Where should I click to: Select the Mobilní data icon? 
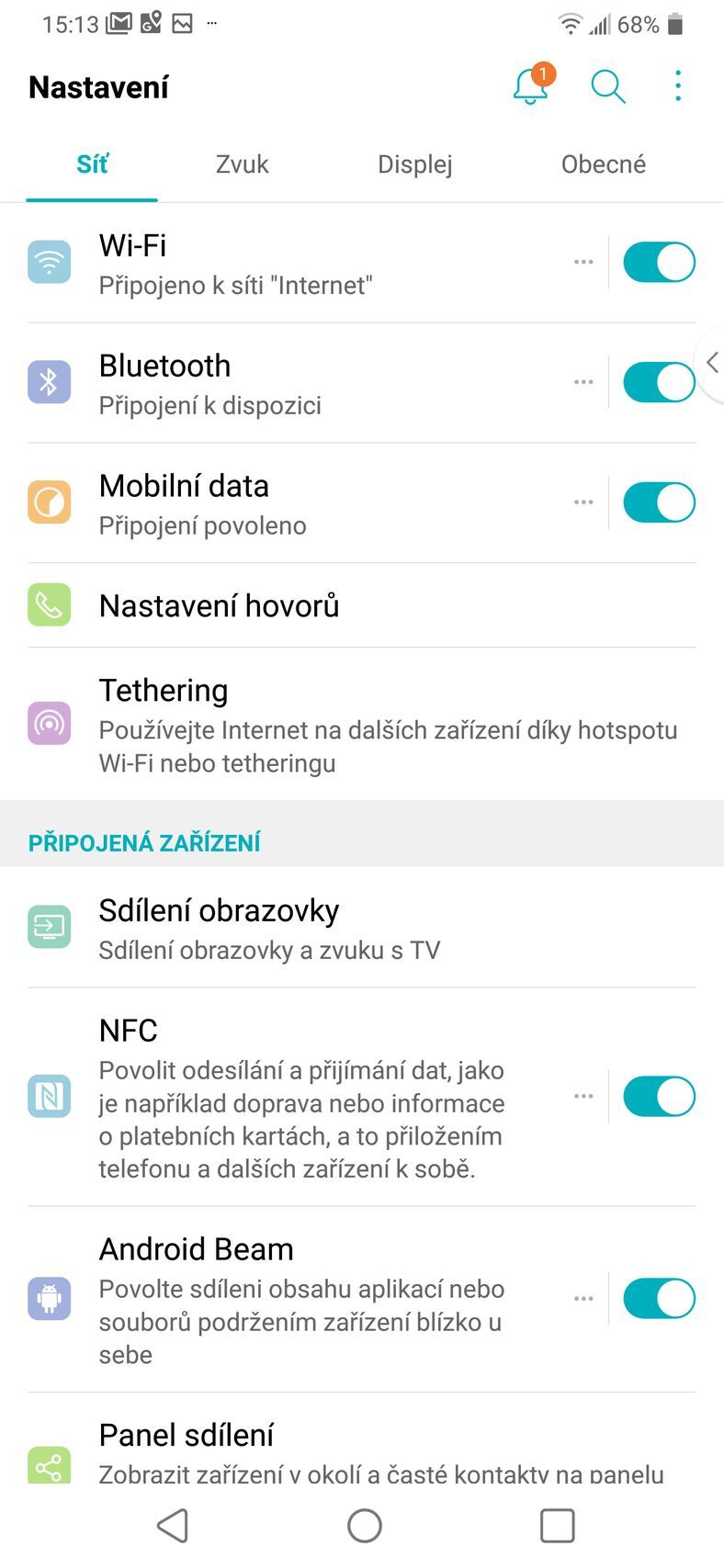(49, 502)
